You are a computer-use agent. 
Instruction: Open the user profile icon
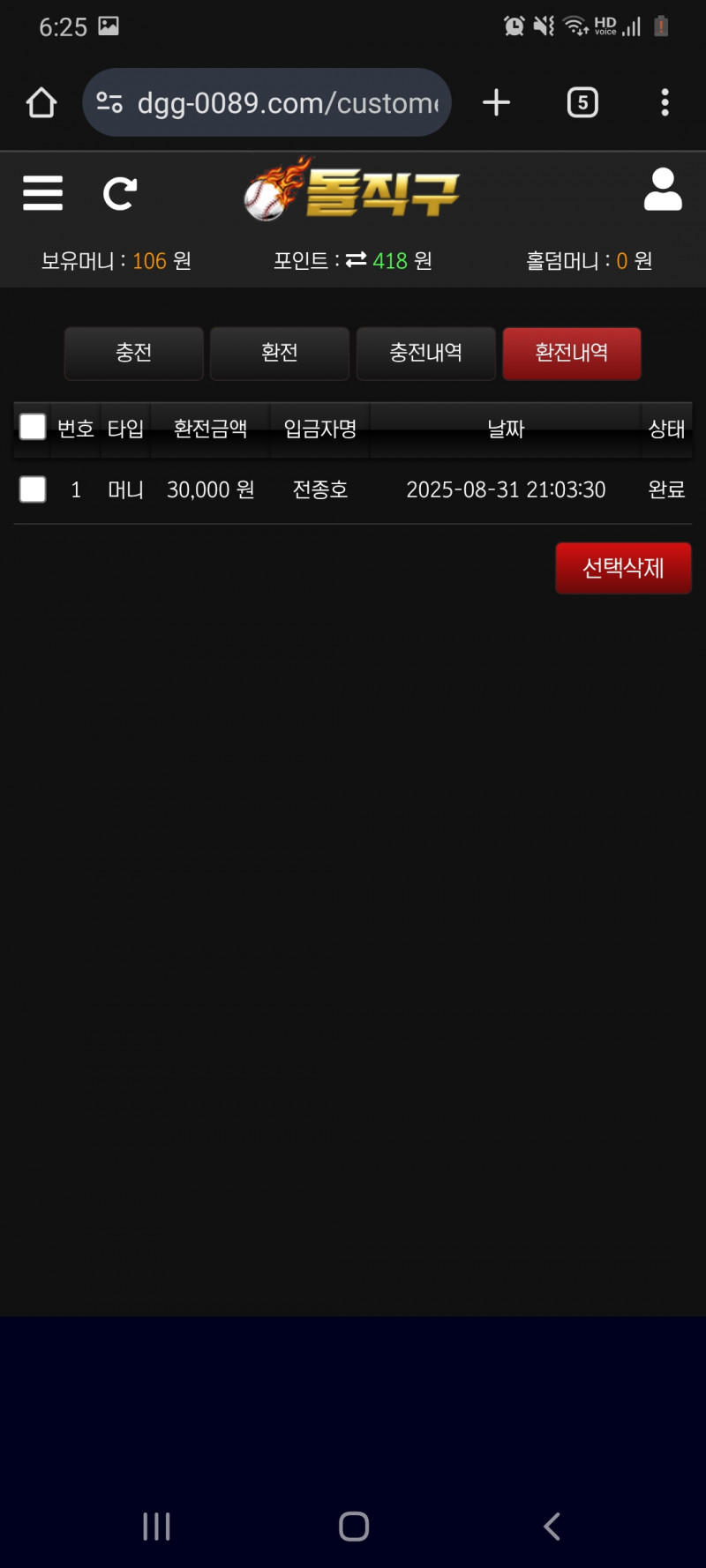click(663, 190)
